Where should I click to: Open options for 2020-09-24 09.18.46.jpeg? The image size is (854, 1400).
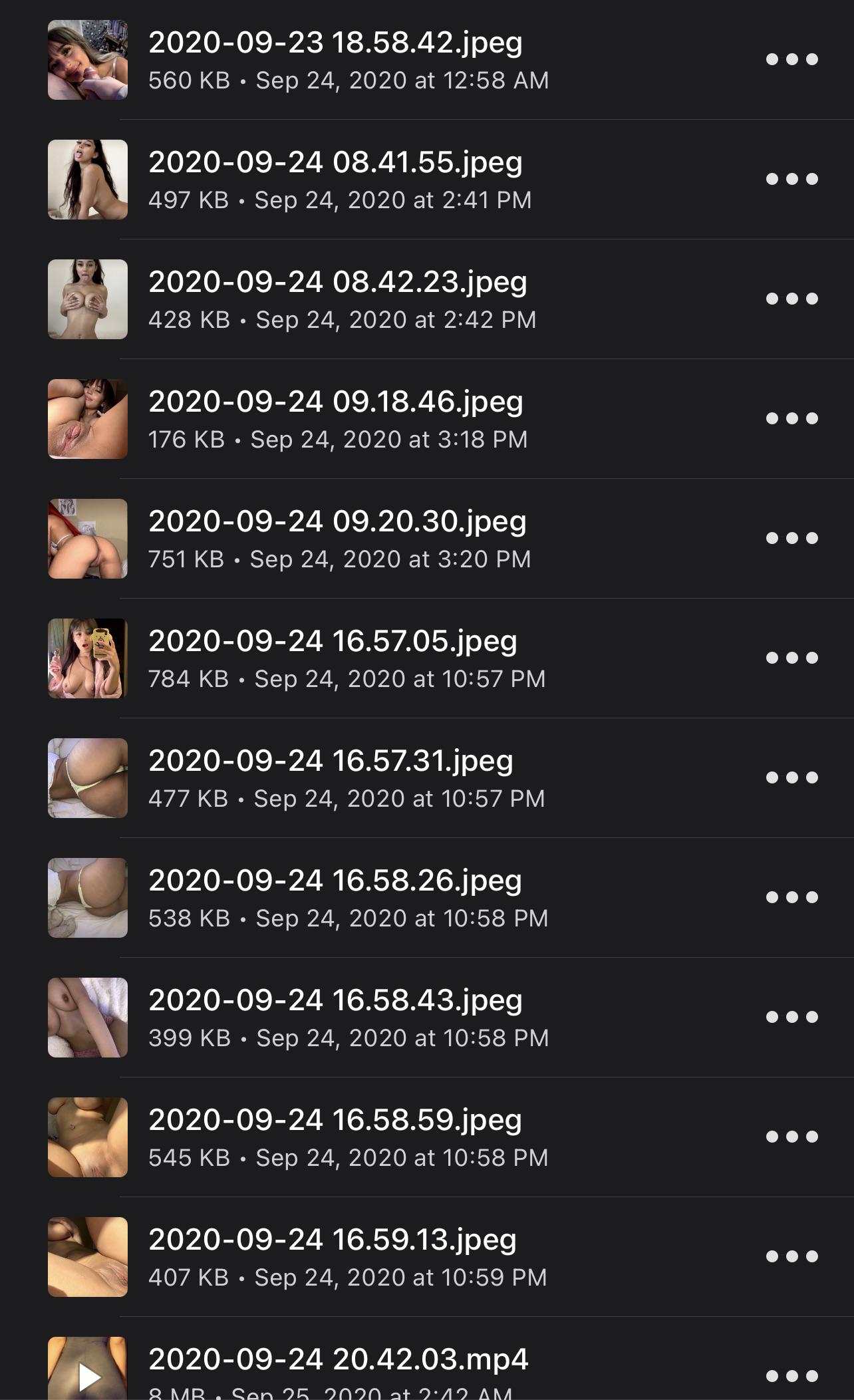(791, 418)
